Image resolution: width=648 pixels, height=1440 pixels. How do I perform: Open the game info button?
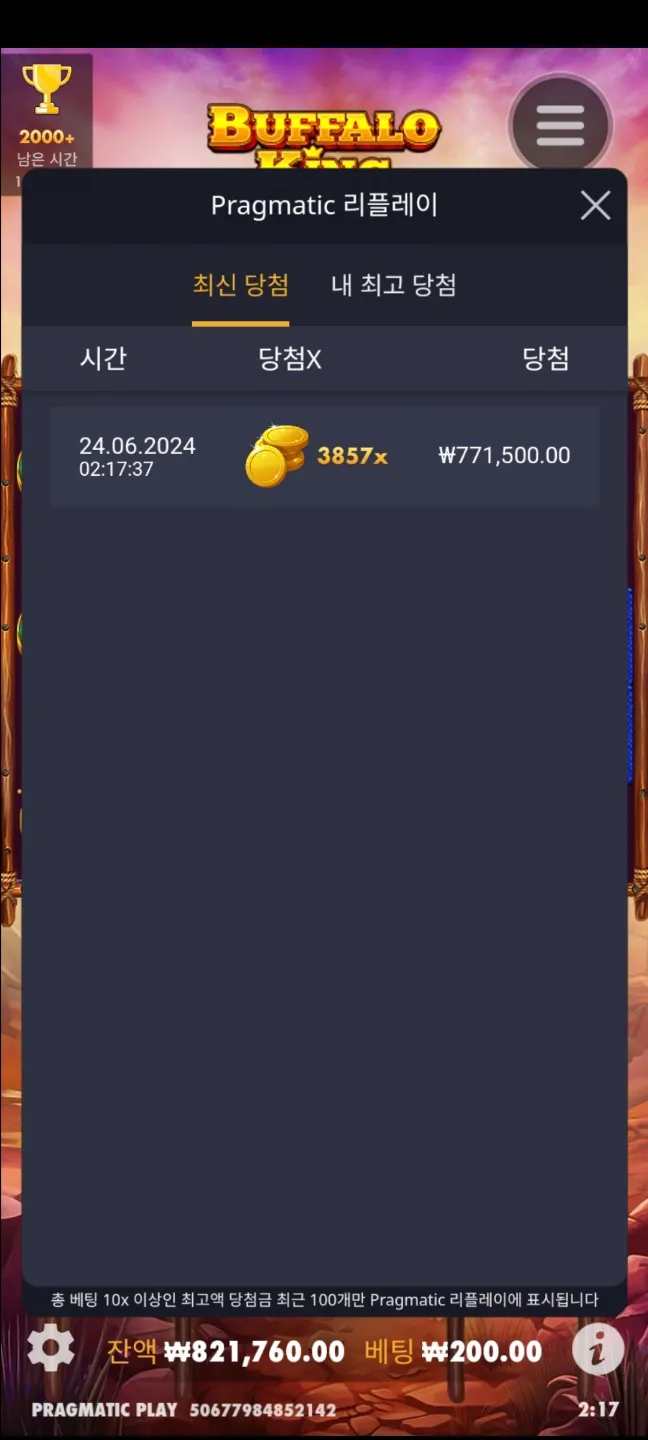pyautogui.click(x=597, y=1350)
